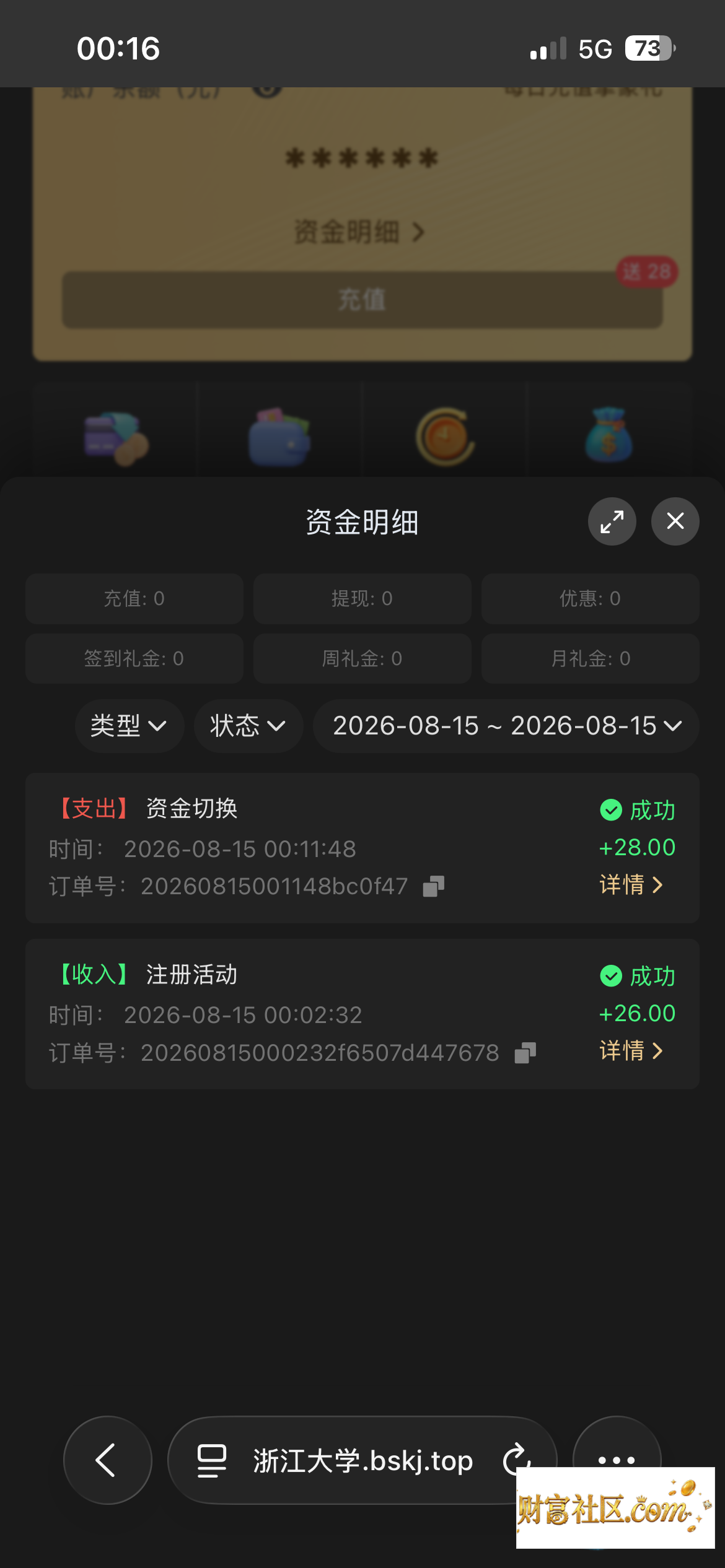Open the 类型 filter dropdown
725x1568 pixels.
[x=130, y=726]
